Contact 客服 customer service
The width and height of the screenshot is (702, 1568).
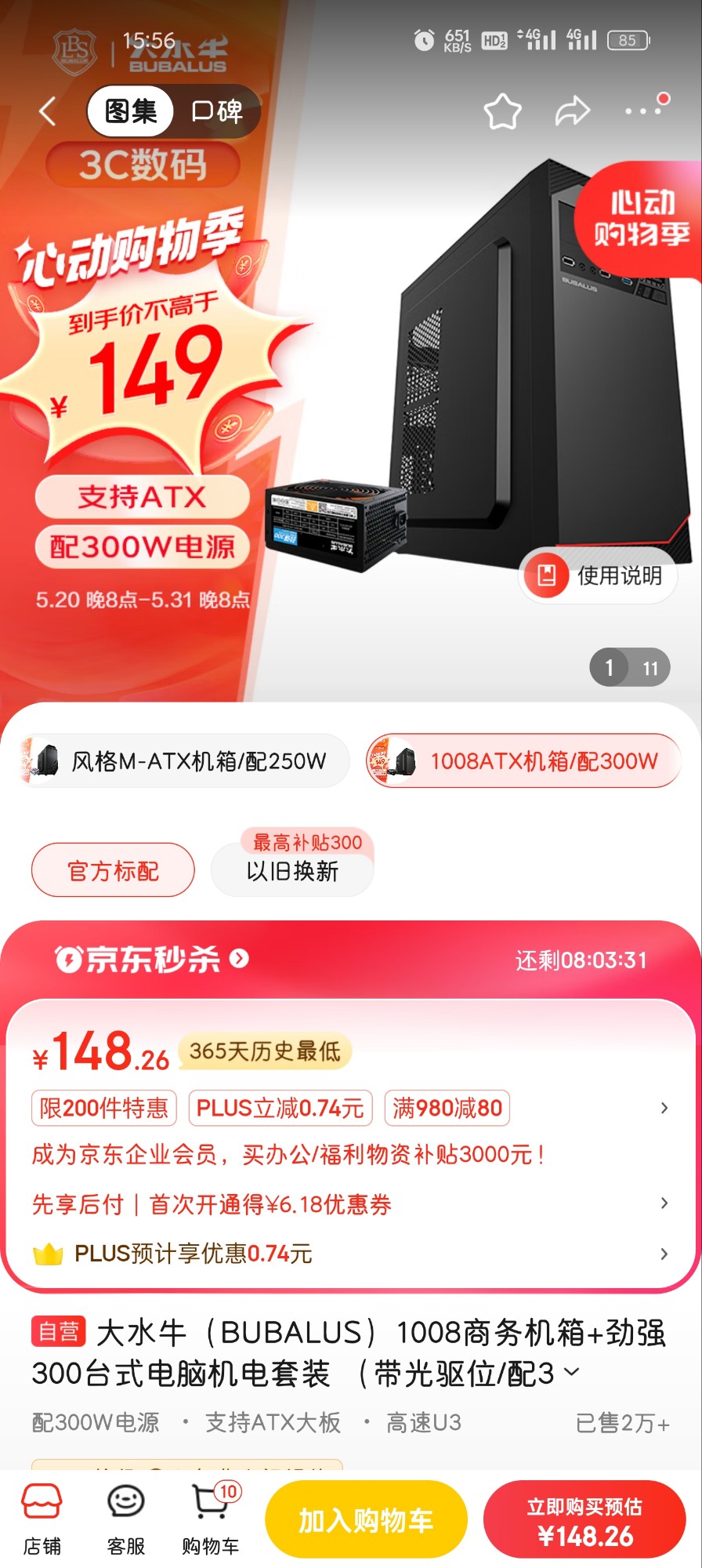click(125, 1518)
